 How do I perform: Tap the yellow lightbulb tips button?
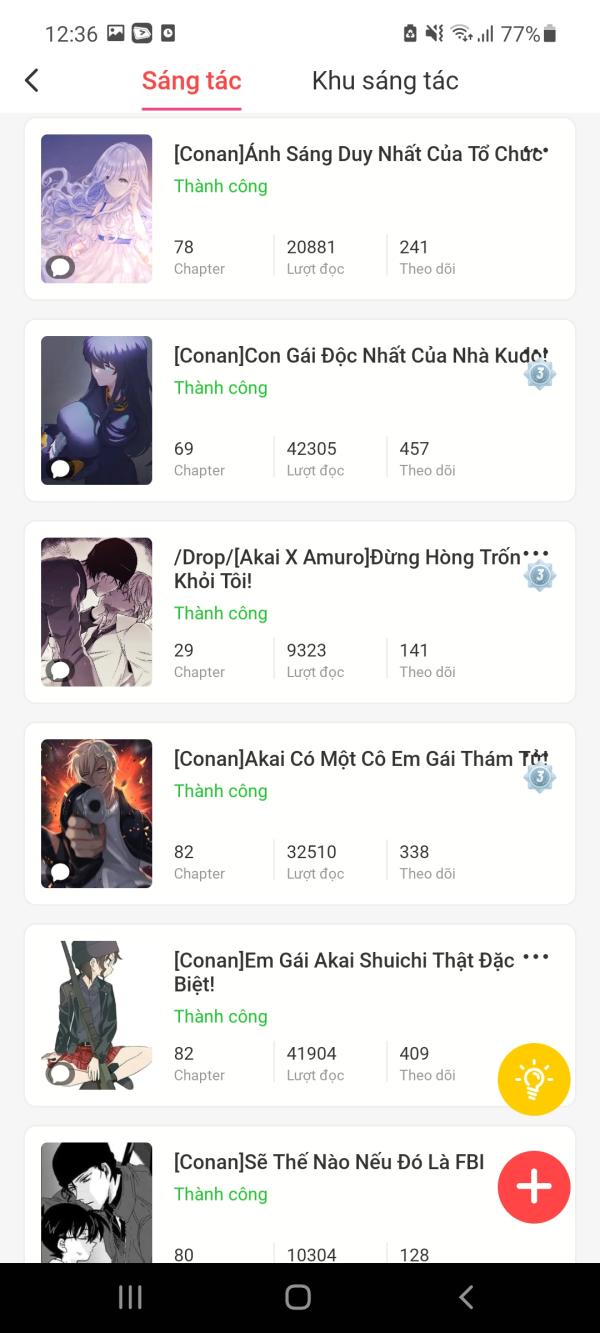click(x=534, y=1079)
